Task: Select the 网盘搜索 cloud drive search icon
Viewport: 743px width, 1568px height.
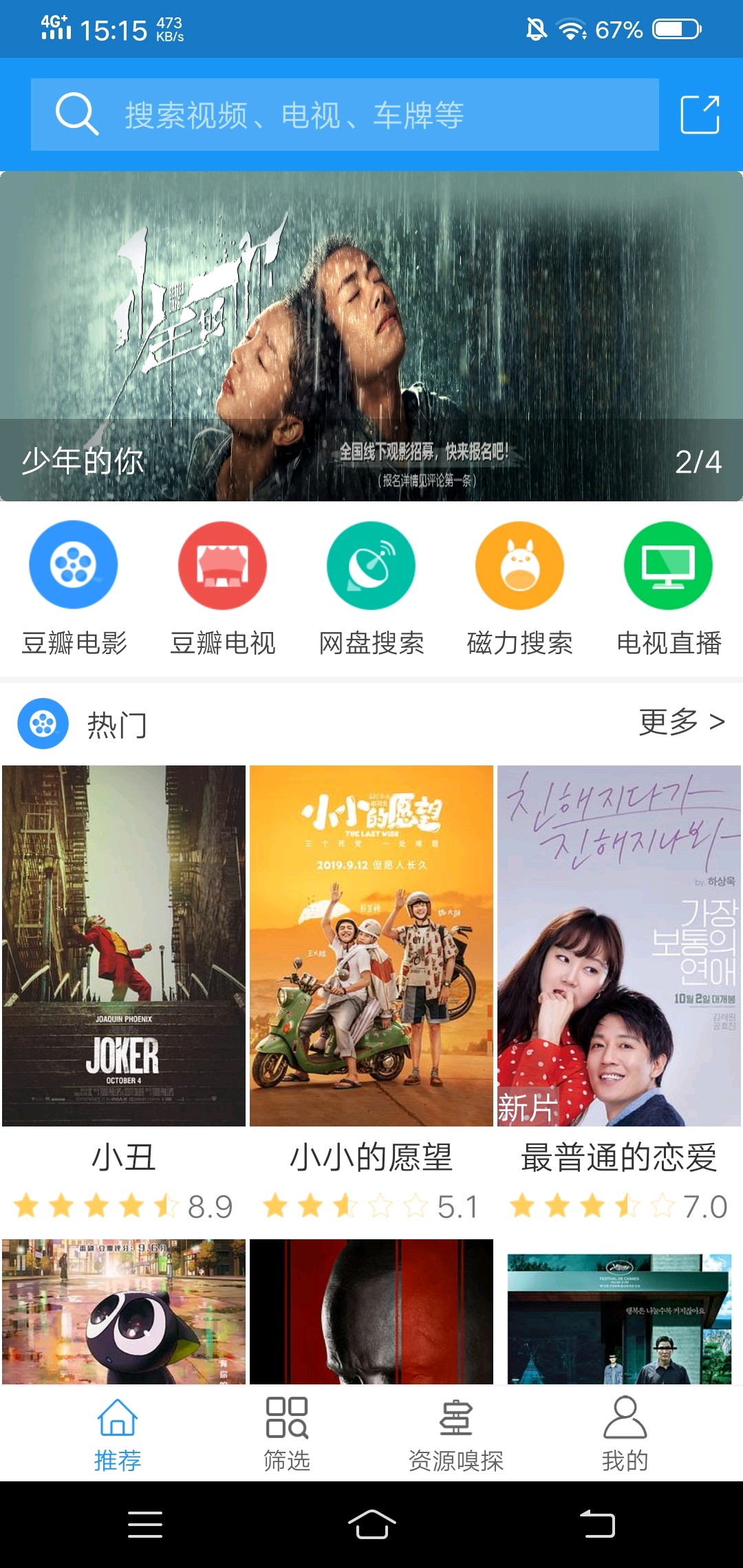Action: [371, 565]
